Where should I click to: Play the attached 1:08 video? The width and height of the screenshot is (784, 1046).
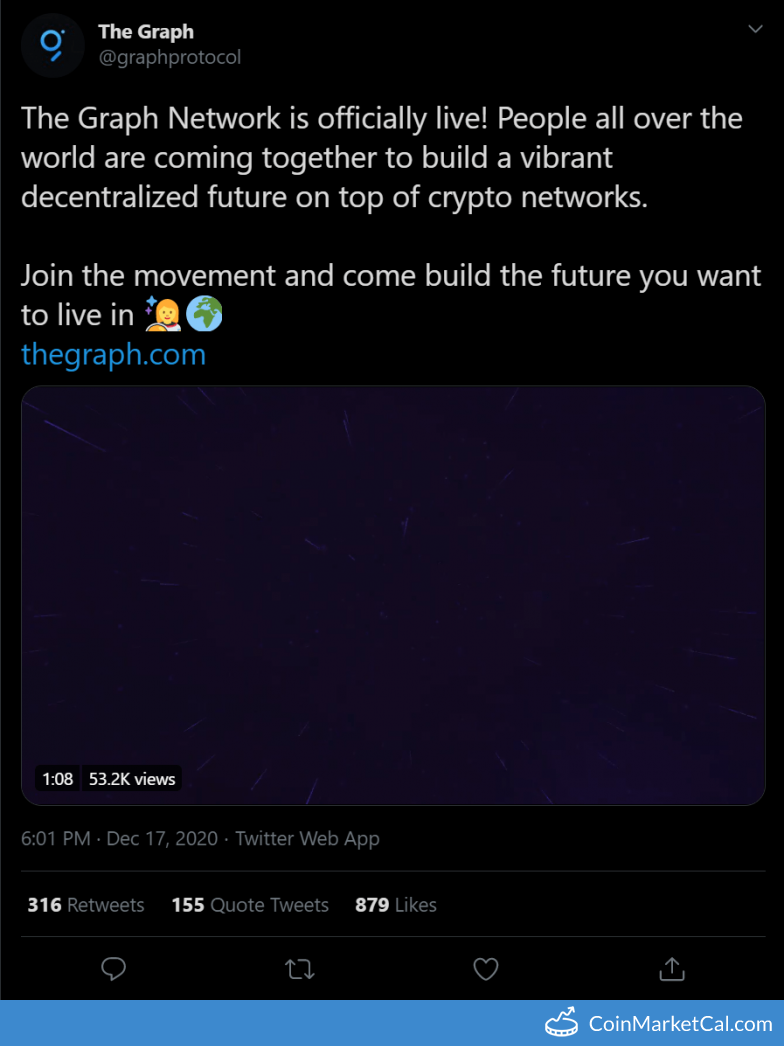click(393, 595)
